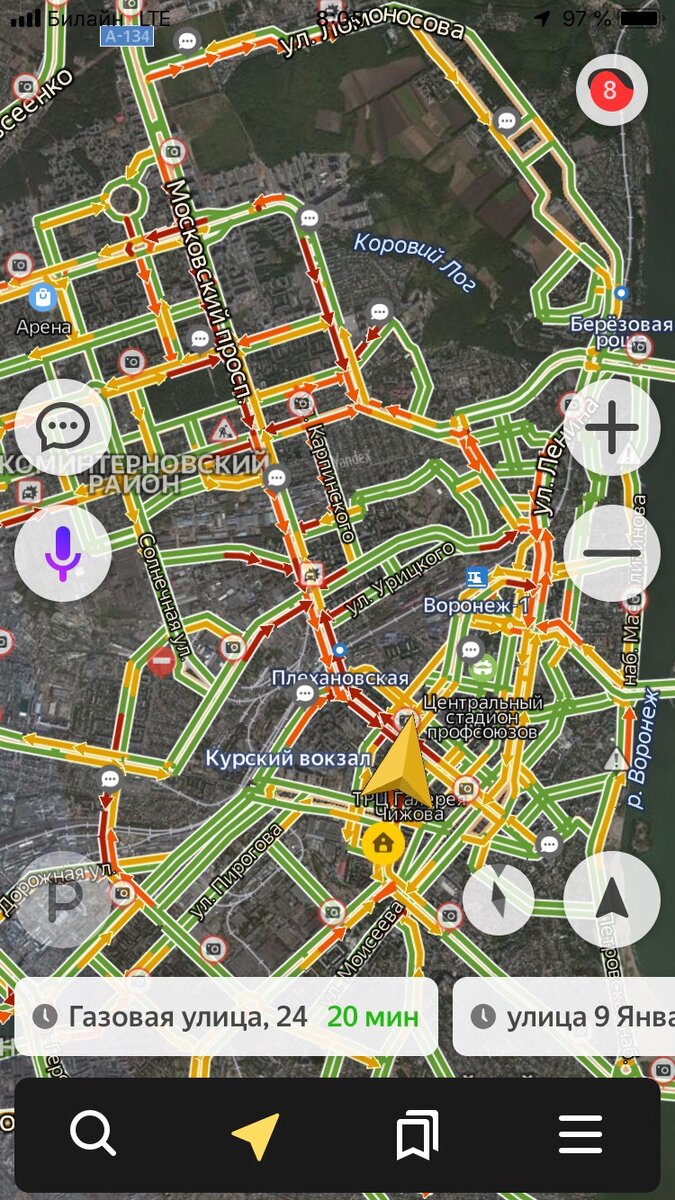
Task: Open the hamburger menu
Action: [580, 1134]
